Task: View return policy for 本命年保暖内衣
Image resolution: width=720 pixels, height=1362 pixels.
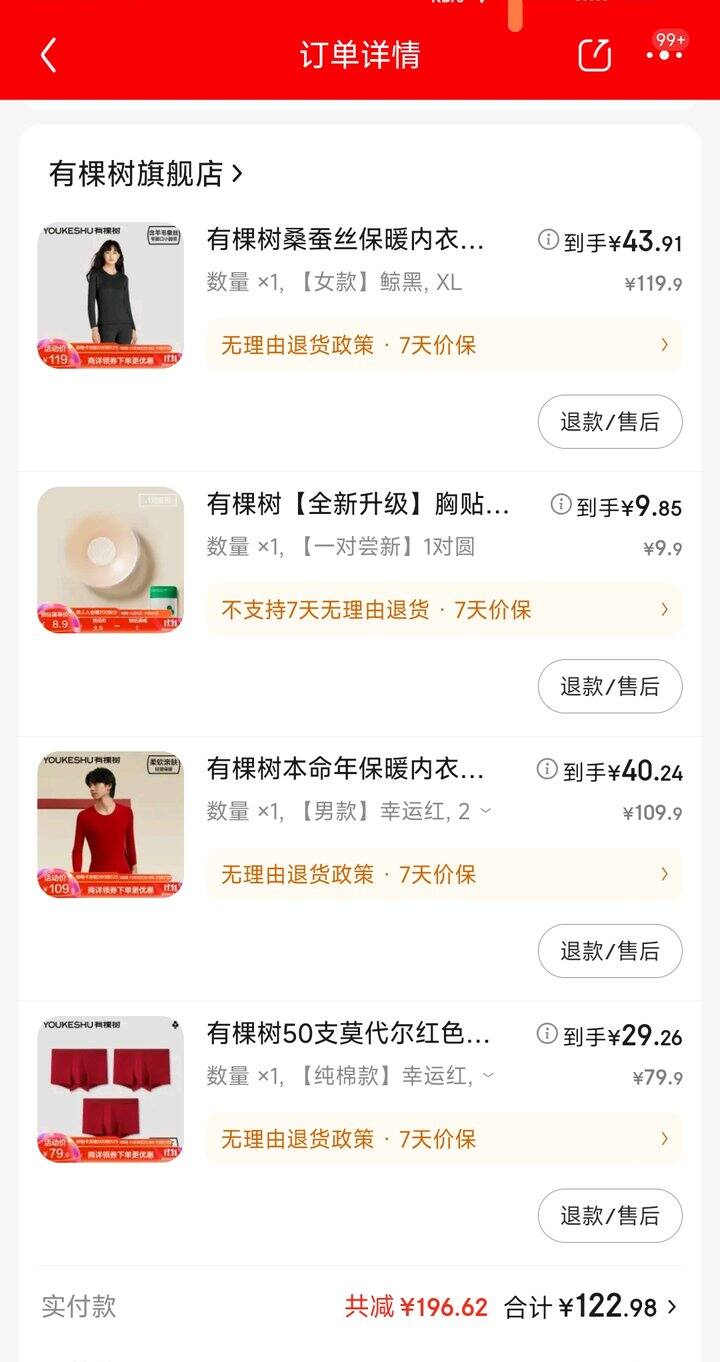Action: pyautogui.click(x=444, y=874)
